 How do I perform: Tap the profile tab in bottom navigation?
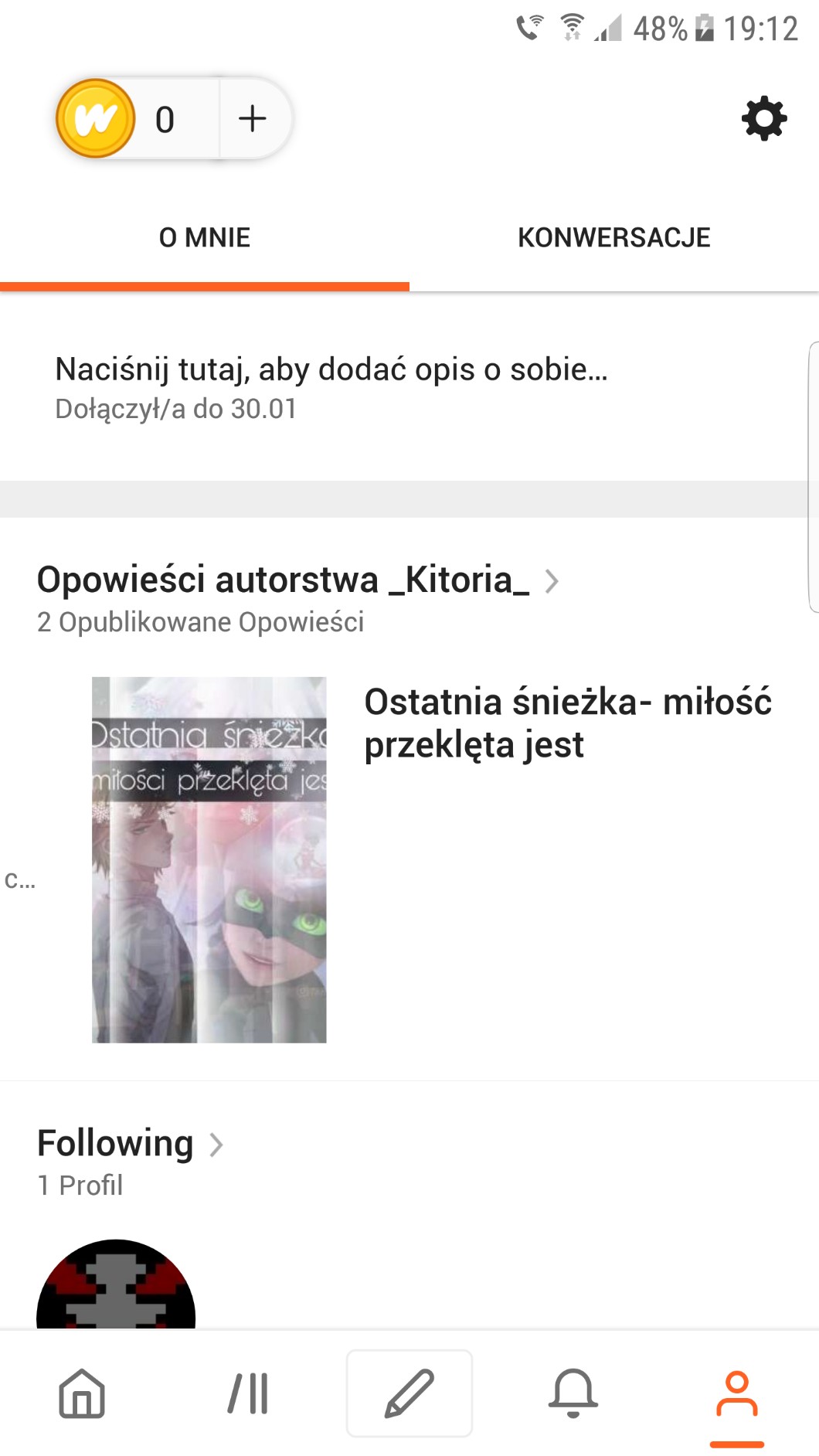click(x=736, y=1394)
